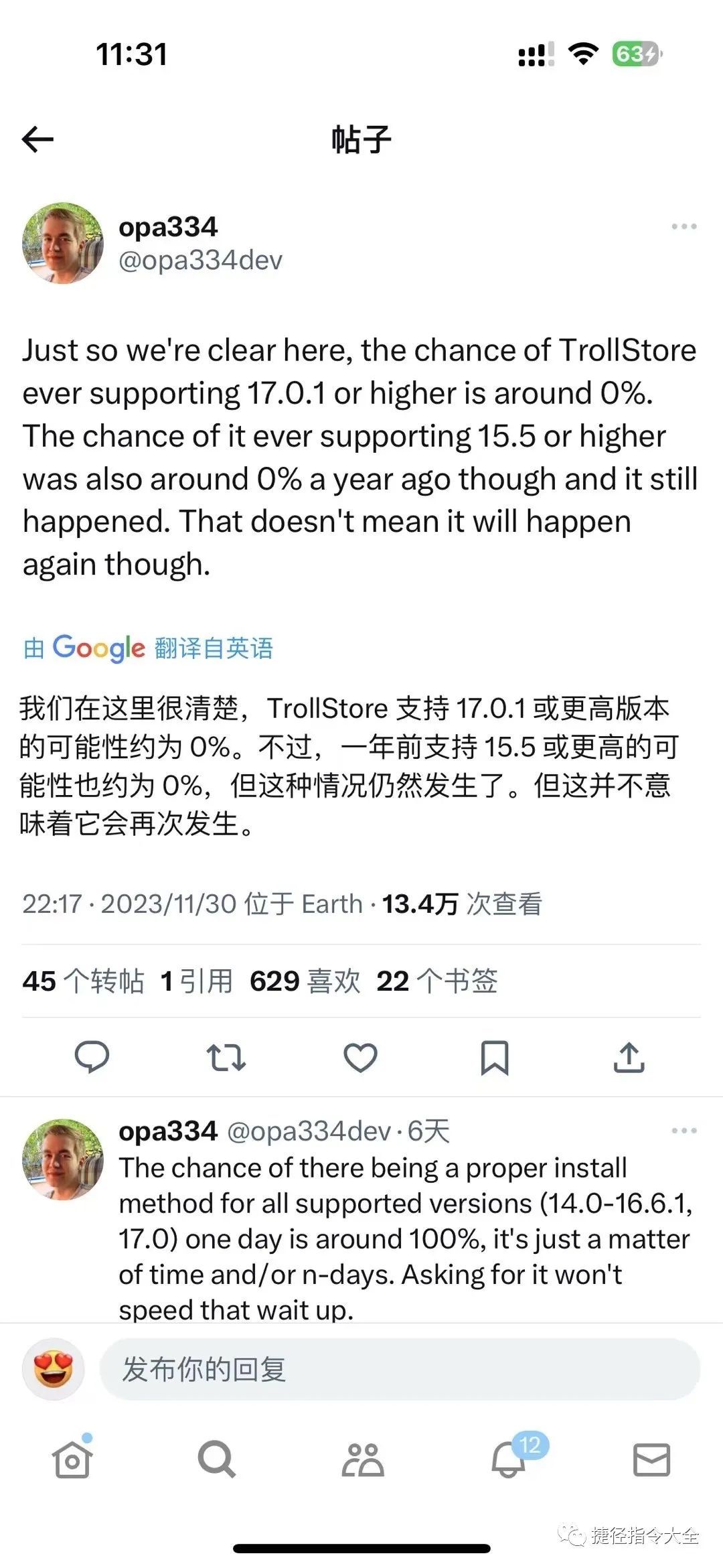
Task: Switch to the Search tab
Action: [x=216, y=1459]
